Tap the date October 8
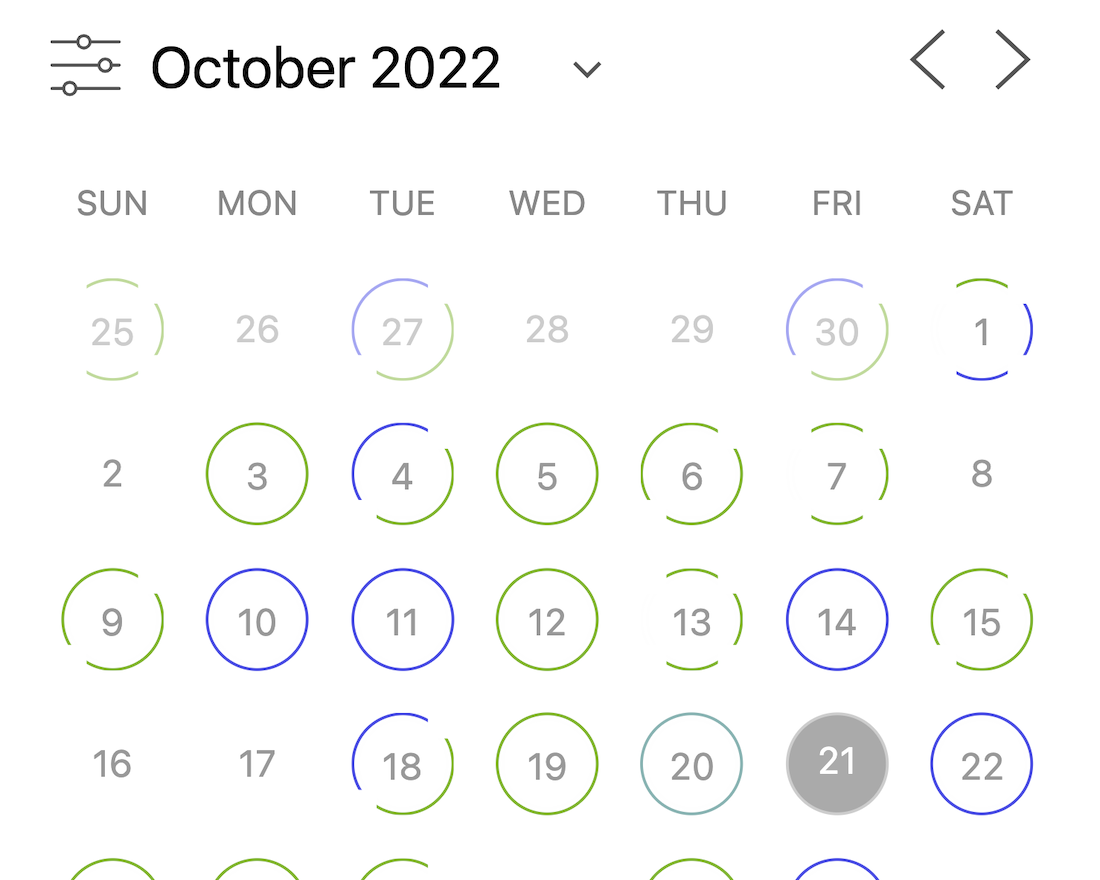Screen dimensions: 1100x880 tap(982, 474)
